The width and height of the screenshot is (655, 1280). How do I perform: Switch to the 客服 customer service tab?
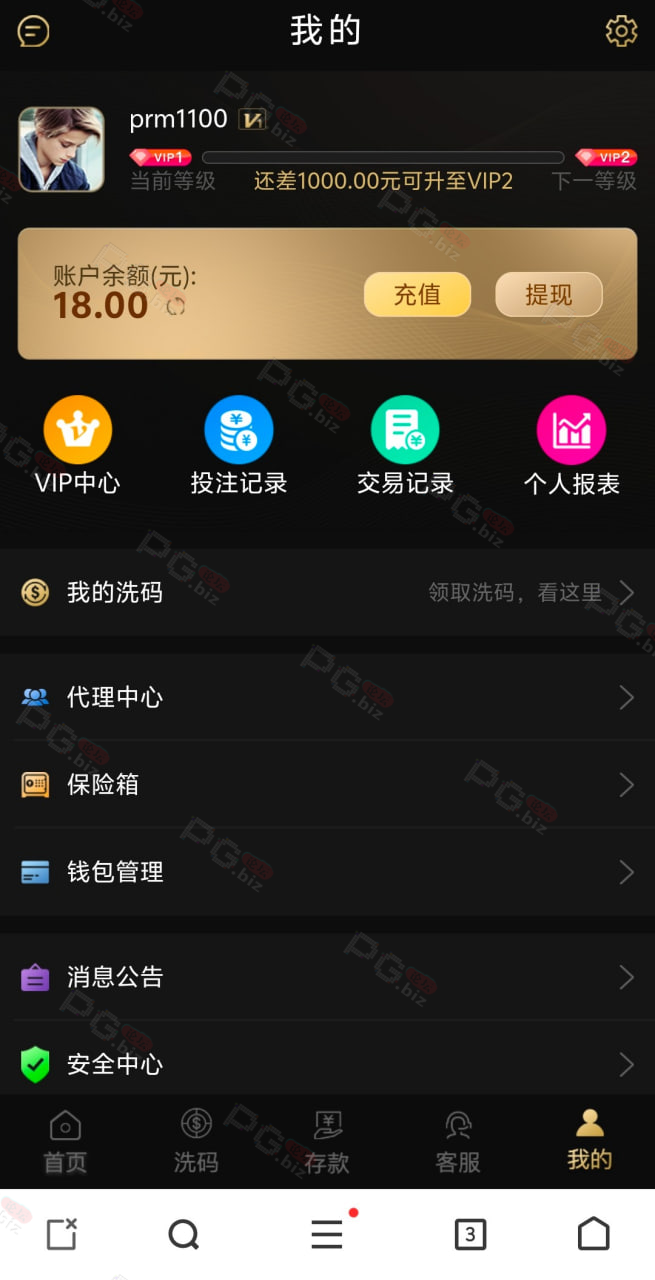[458, 1141]
